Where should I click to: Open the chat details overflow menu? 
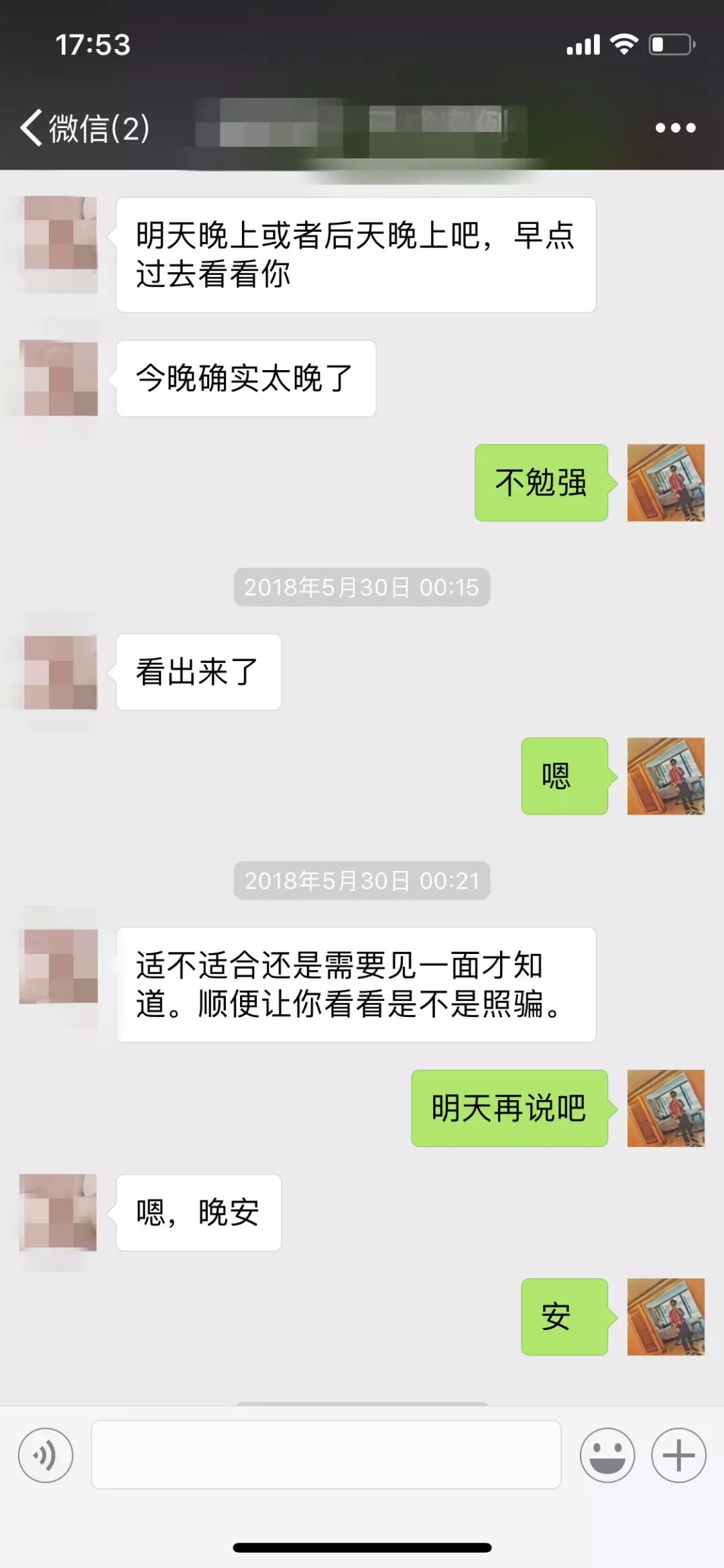pyautogui.click(x=675, y=127)
